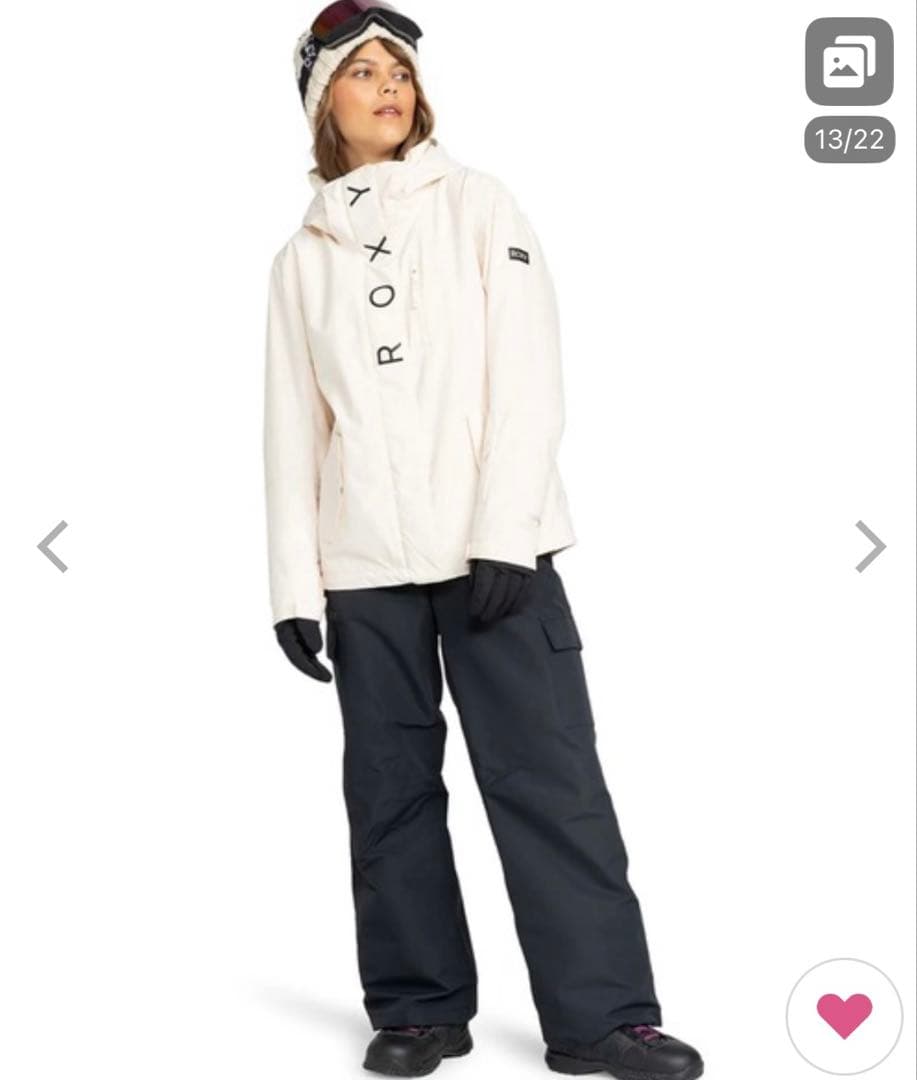Show the next product photo
The height and width of the screenshot is (1080, 917).
870,546
